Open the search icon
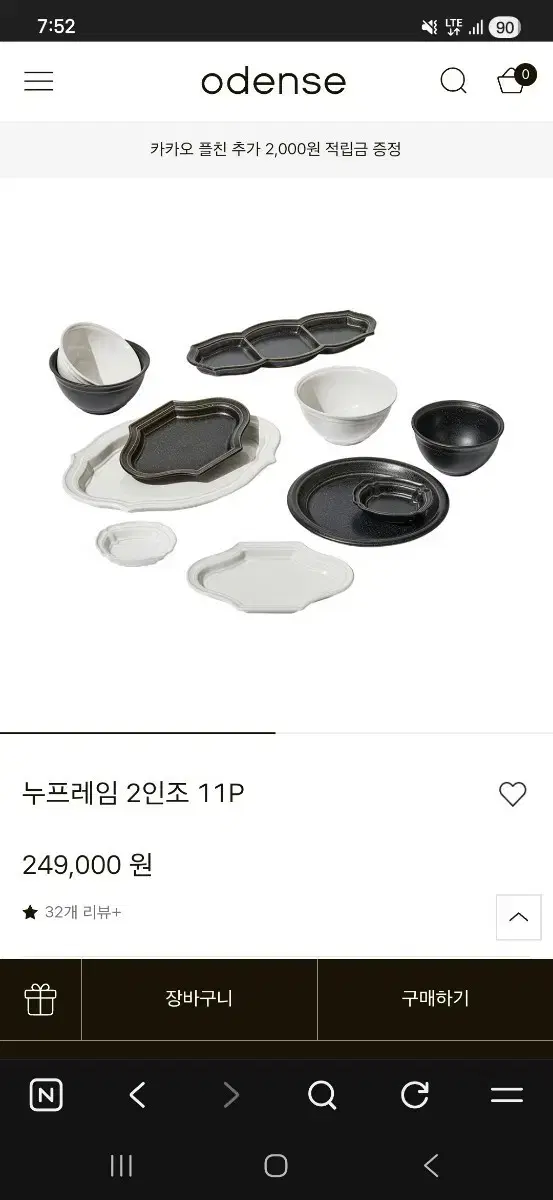This screenshot has width=553, height=1200. tap(454, 82)
